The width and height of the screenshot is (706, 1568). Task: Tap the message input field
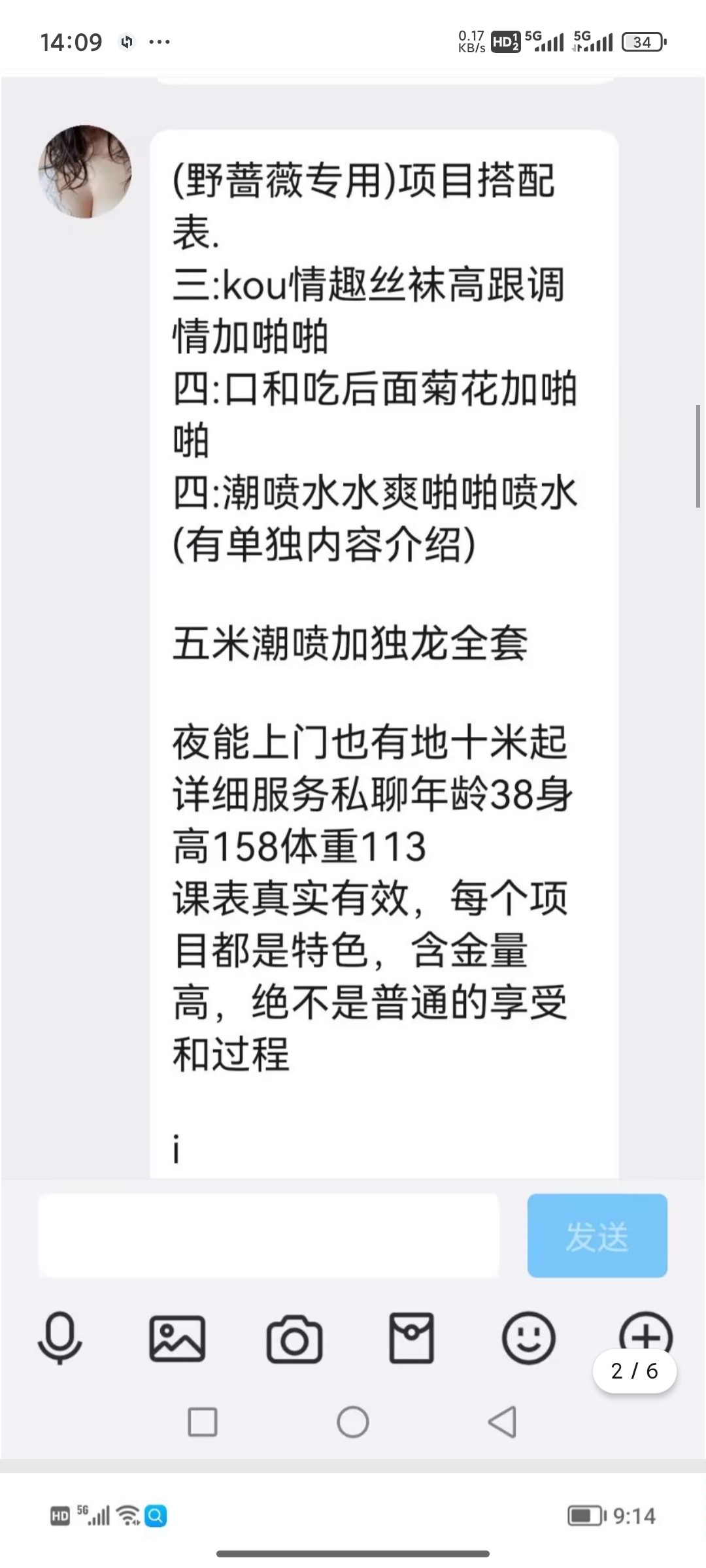tap(268, 1235)
